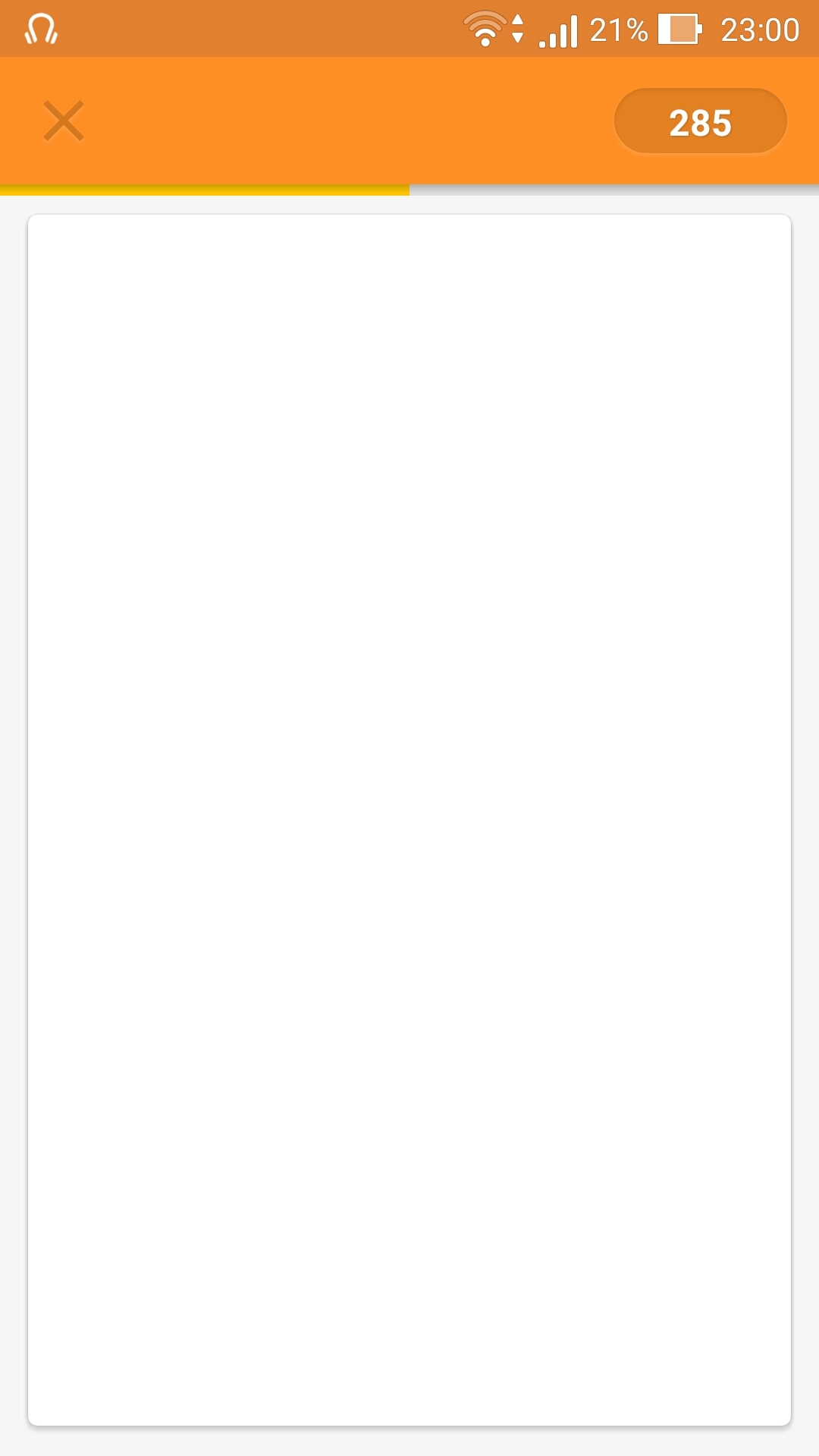Close the screen with the X icon
Image resolution: width=819 pixels, height=1456 pixels.
(64, 121)
